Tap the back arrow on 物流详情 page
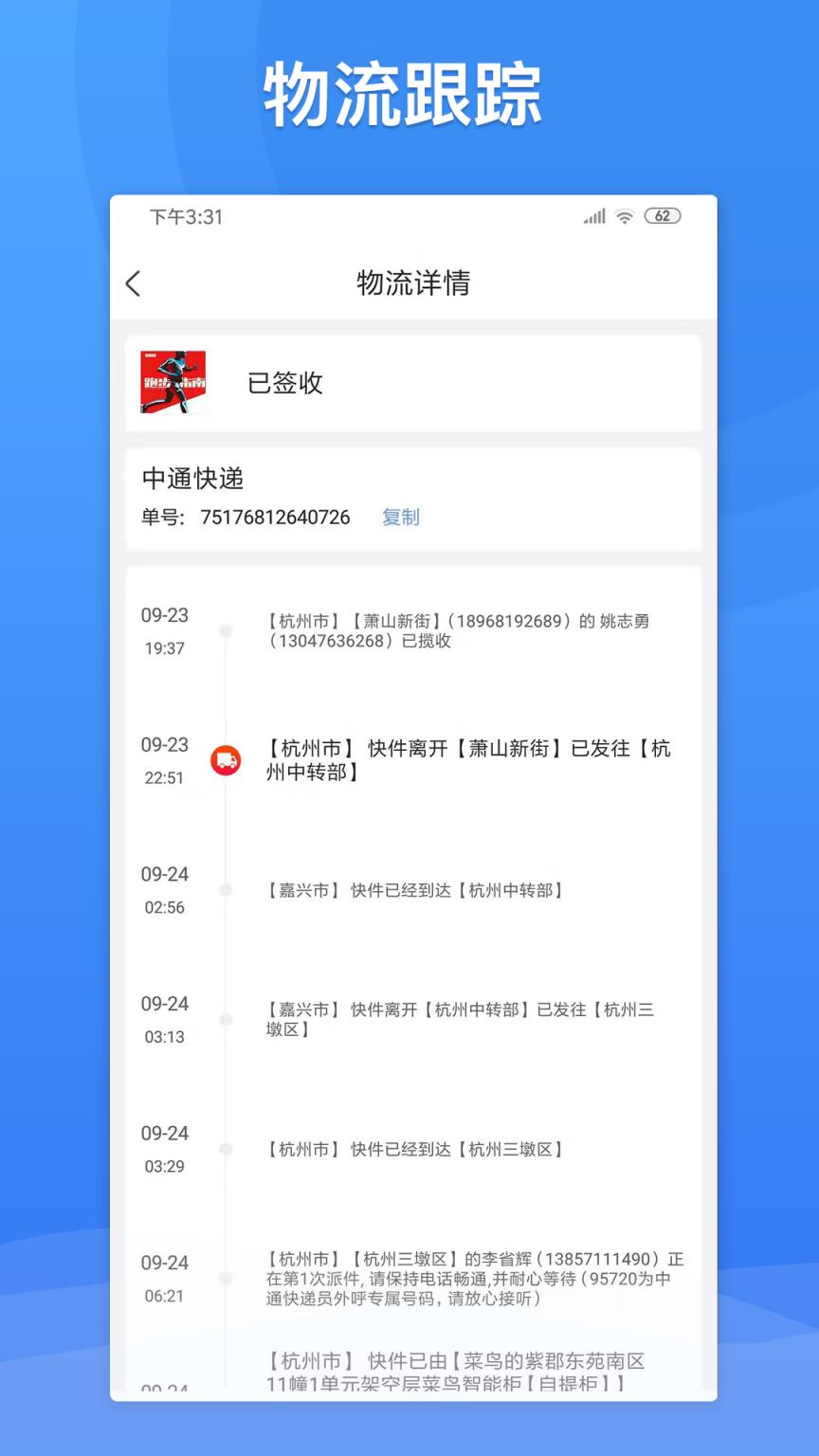The image size is (819, 1456). pos(134,283)
